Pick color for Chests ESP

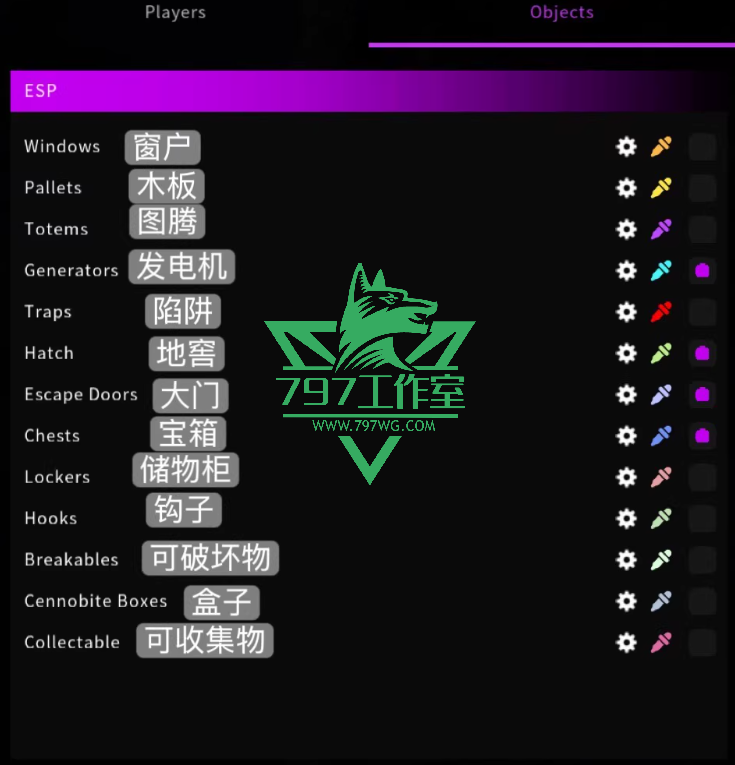(661, 436)
